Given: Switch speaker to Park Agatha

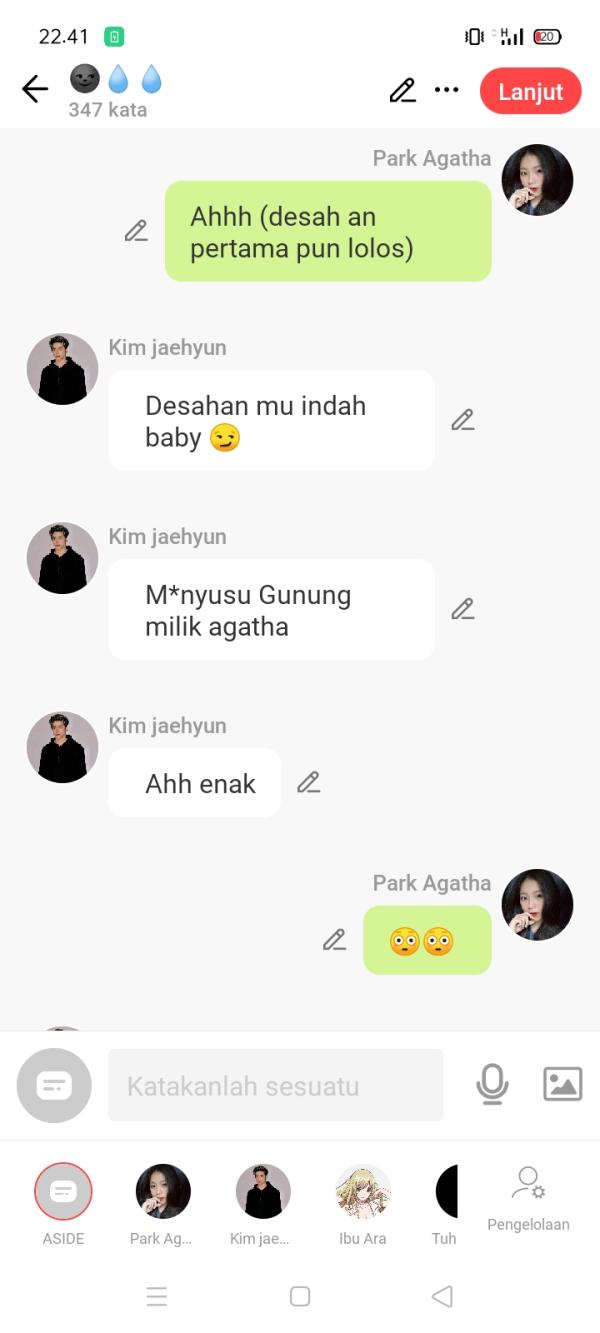Looking at the screenshot, I should click(163, 1192).
